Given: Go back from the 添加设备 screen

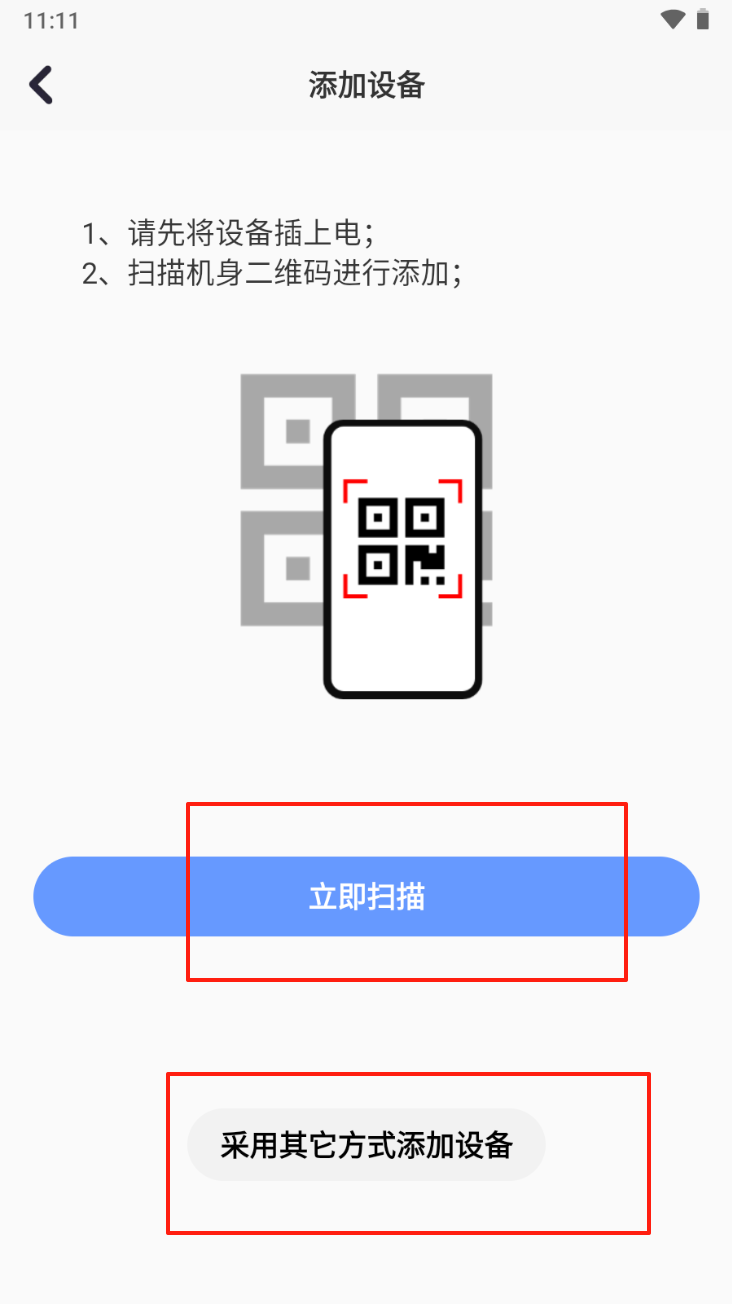Looking at the screenshot, I should pyautogui.click(x=41, y=85).
